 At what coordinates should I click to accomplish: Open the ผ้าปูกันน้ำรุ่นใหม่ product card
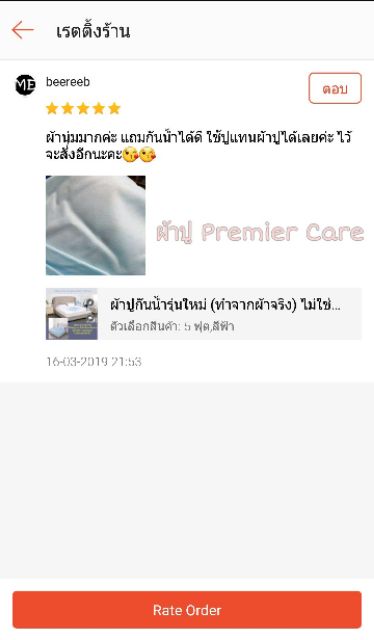point(203,314)
